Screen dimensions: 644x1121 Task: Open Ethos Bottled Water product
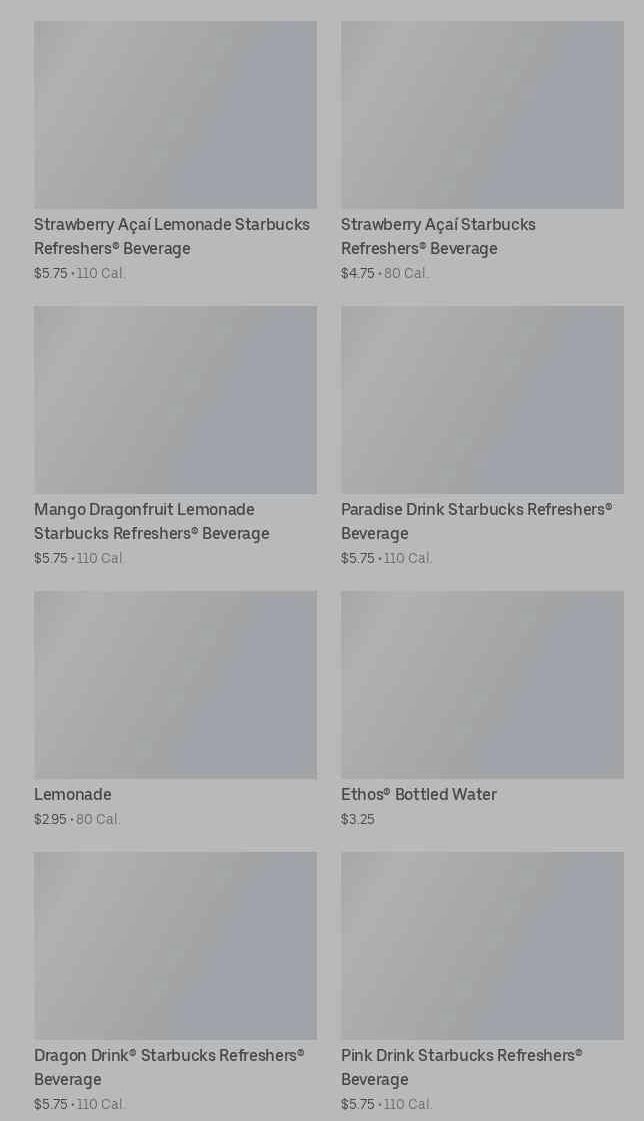tap(482, 709)
